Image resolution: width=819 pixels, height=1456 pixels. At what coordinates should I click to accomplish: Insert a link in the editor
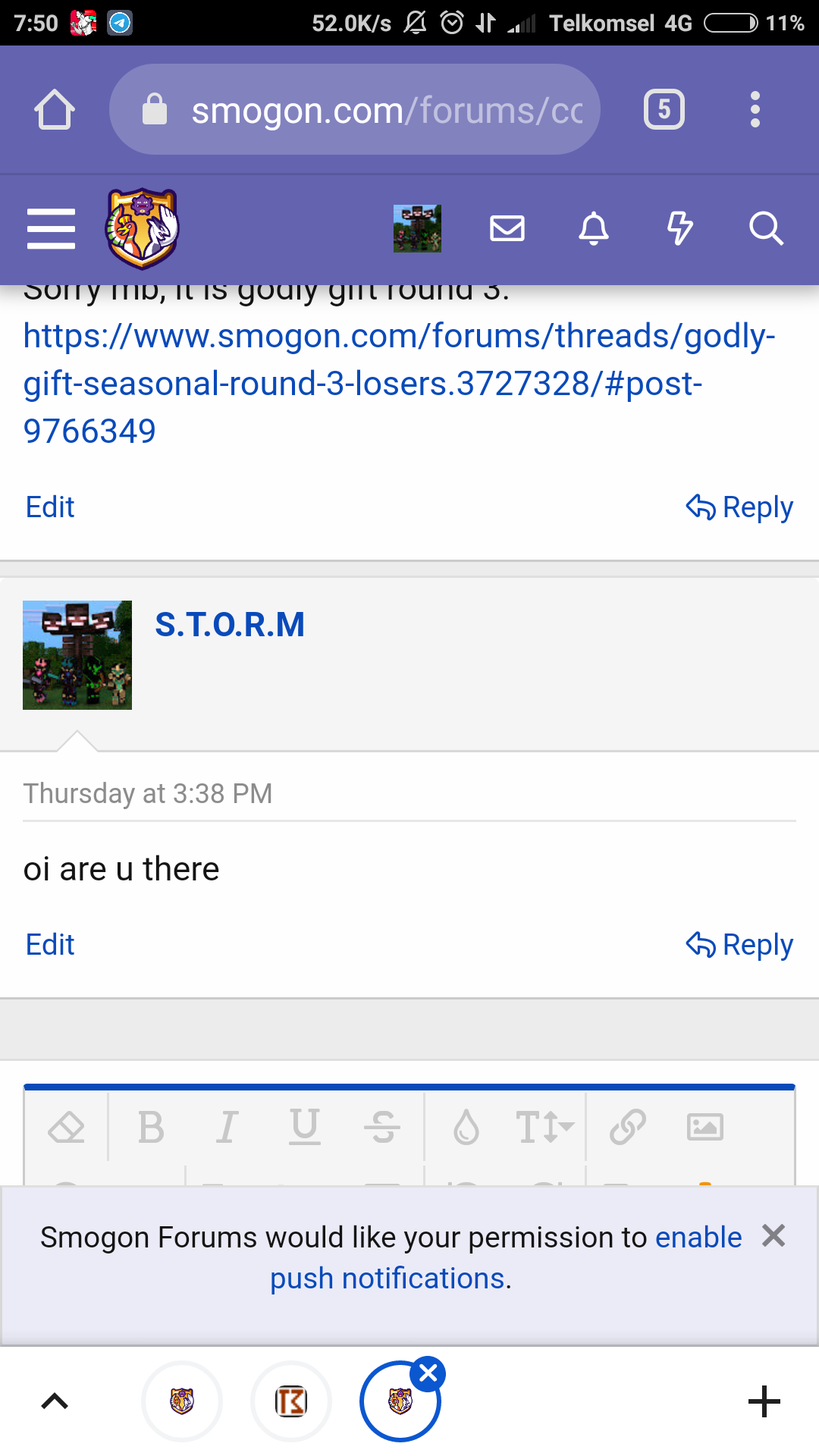628,1127
